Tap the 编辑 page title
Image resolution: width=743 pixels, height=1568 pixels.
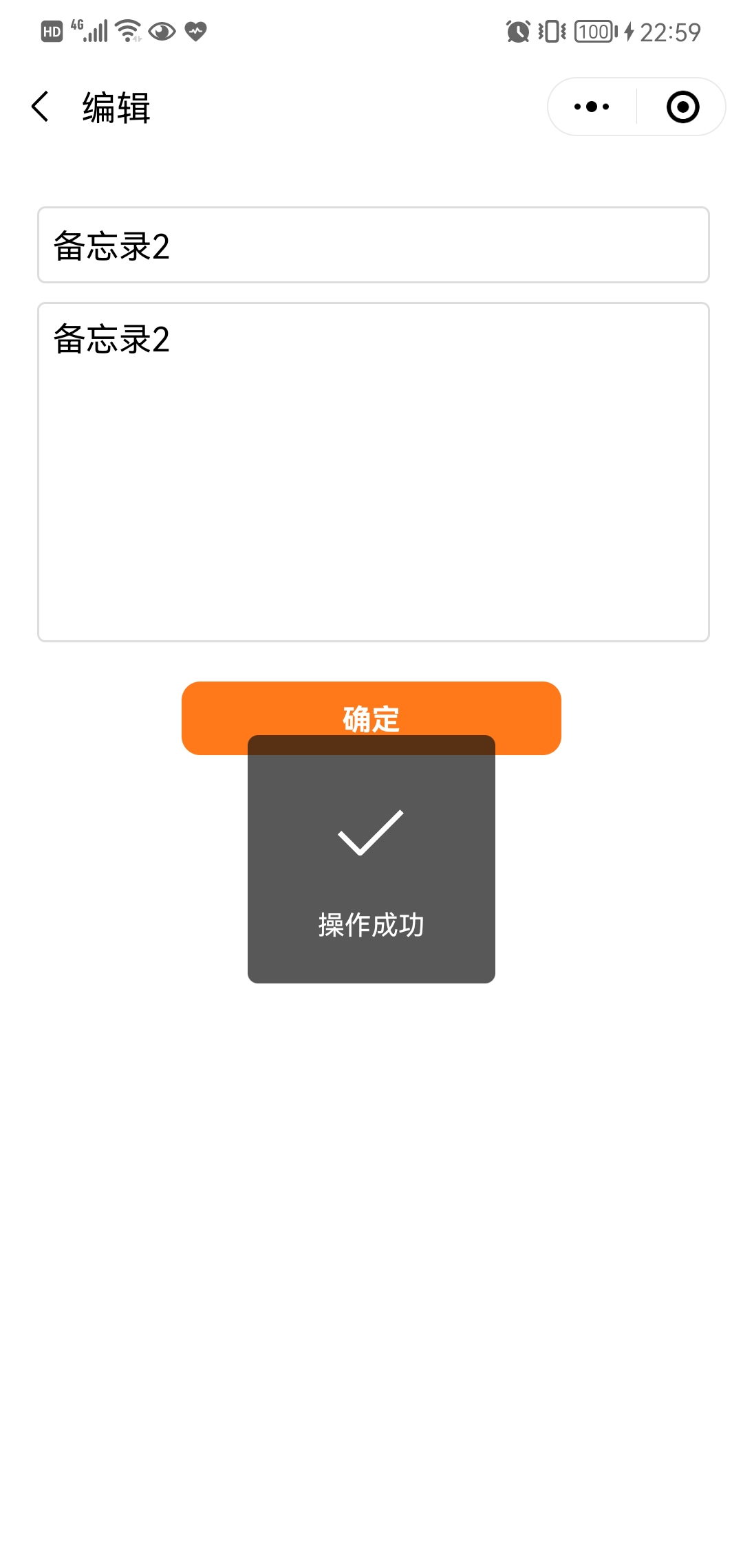[x=114, y=107]
